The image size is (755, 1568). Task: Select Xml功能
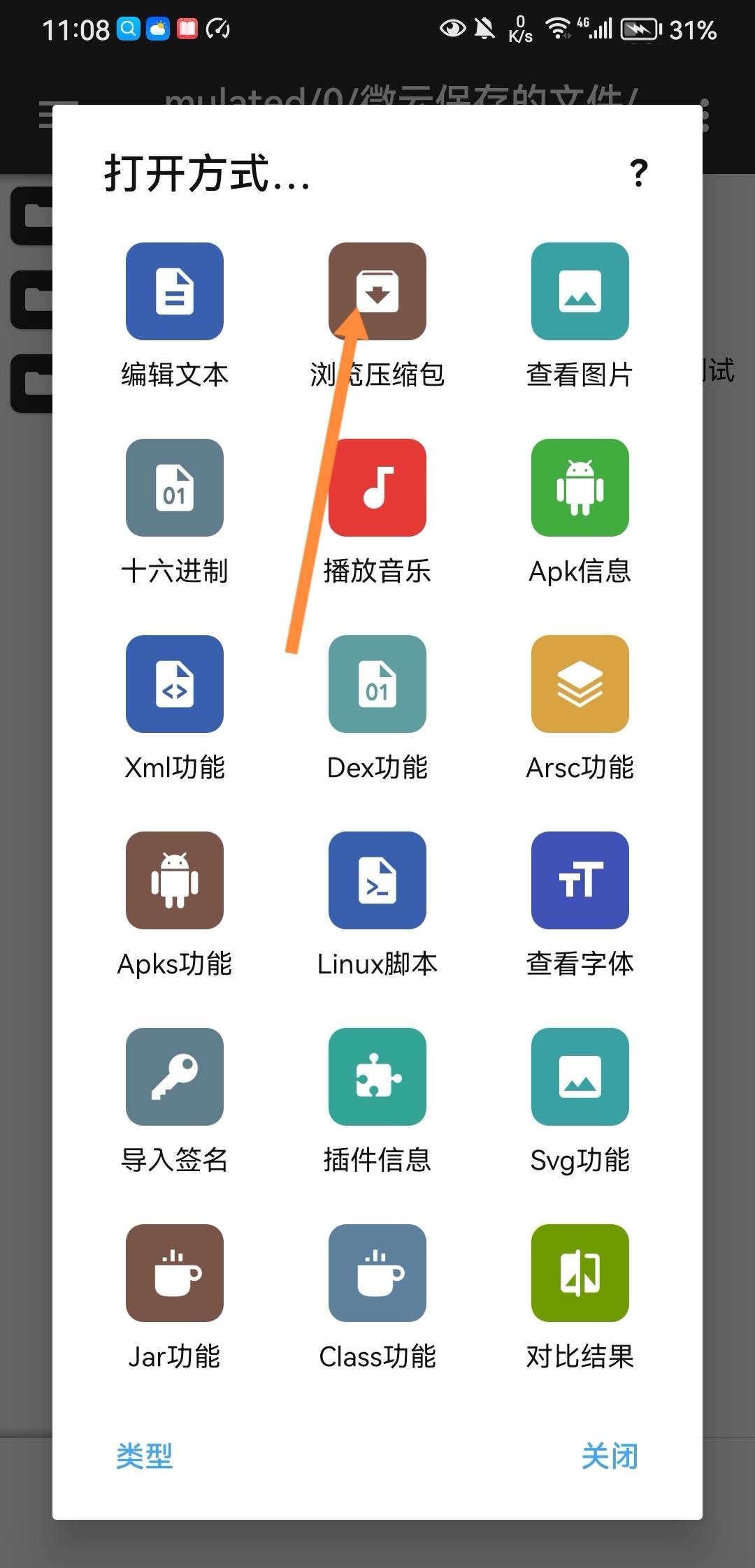click(x=175, y=684)
